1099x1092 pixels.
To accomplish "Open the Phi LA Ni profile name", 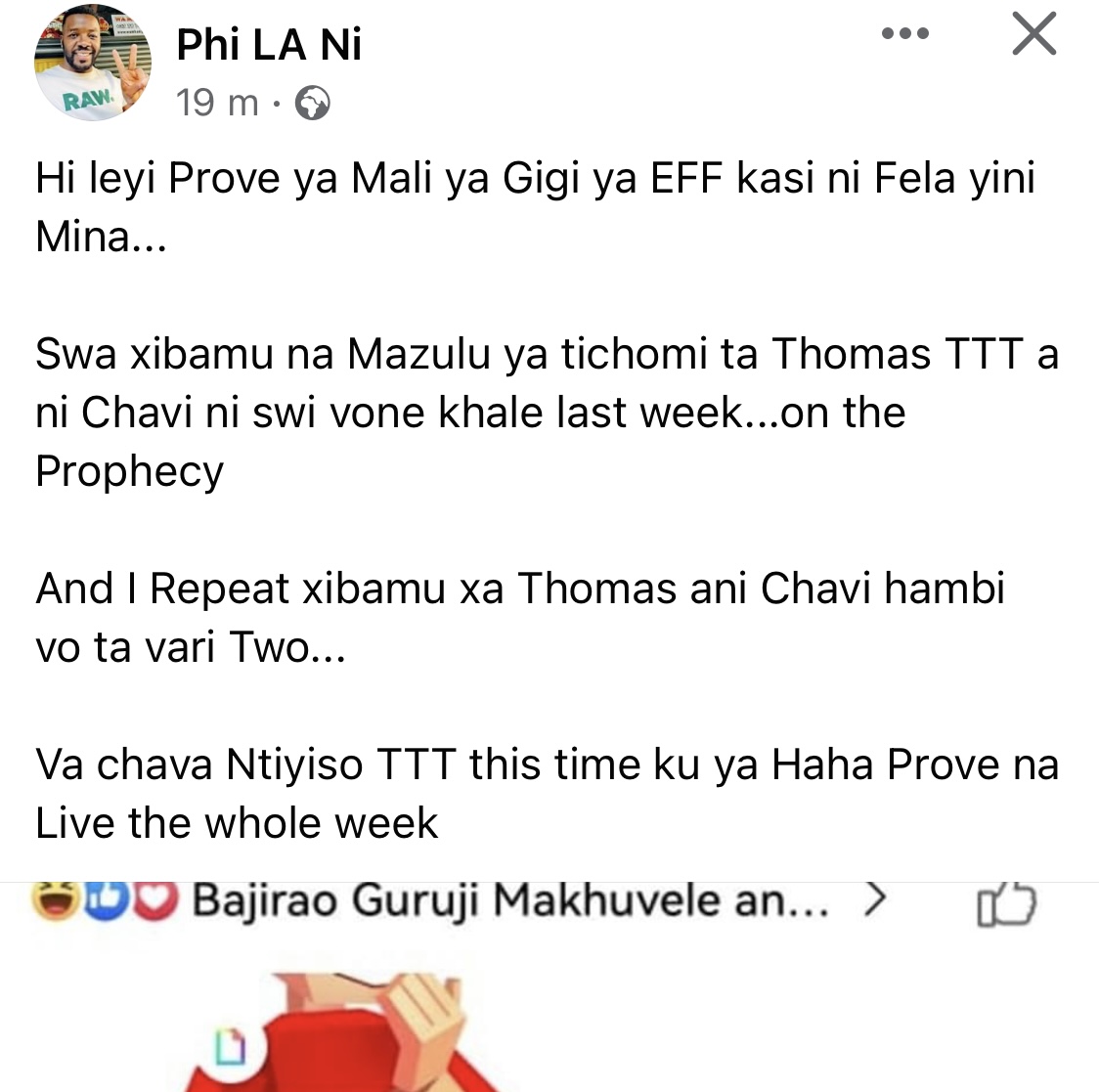I will coord(269,45).
